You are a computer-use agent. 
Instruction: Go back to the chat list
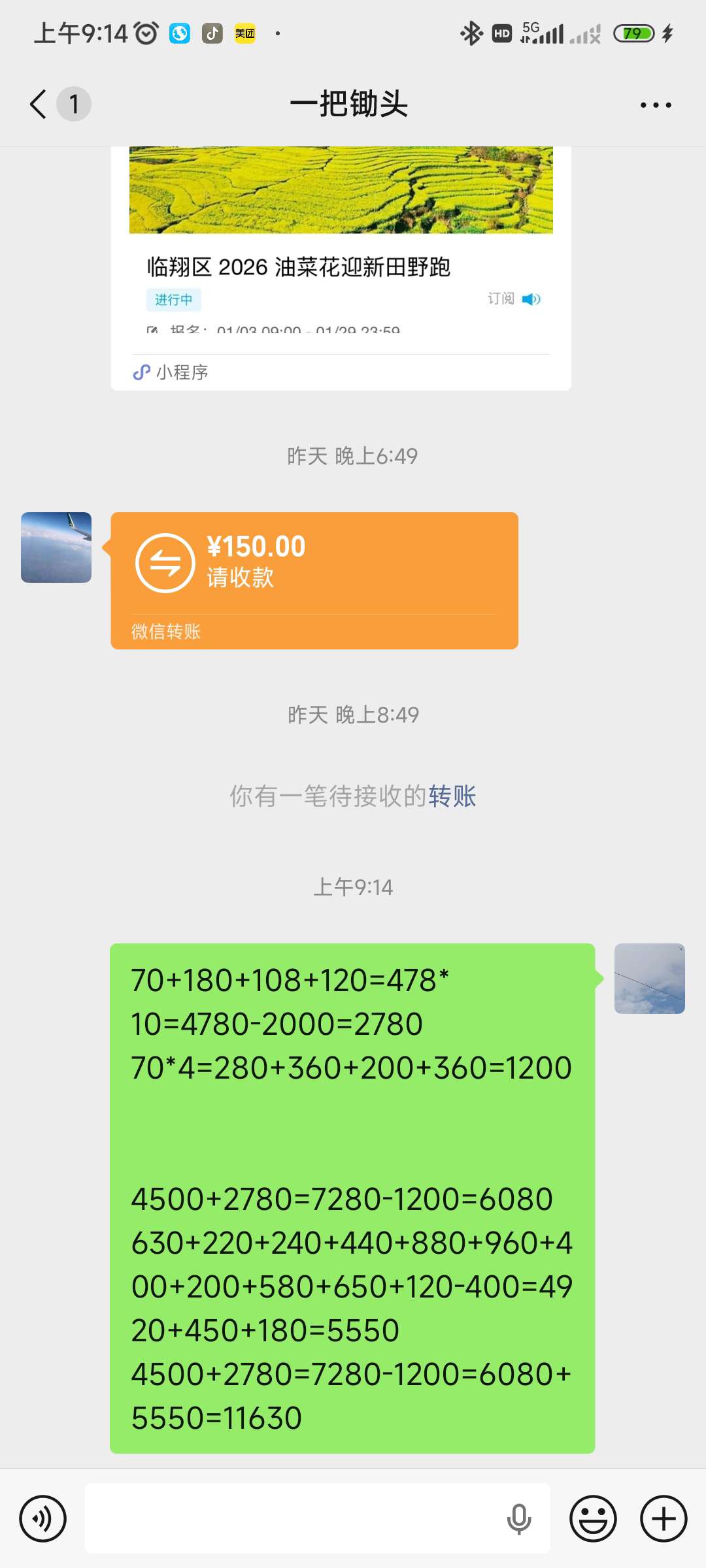[39, 105]
